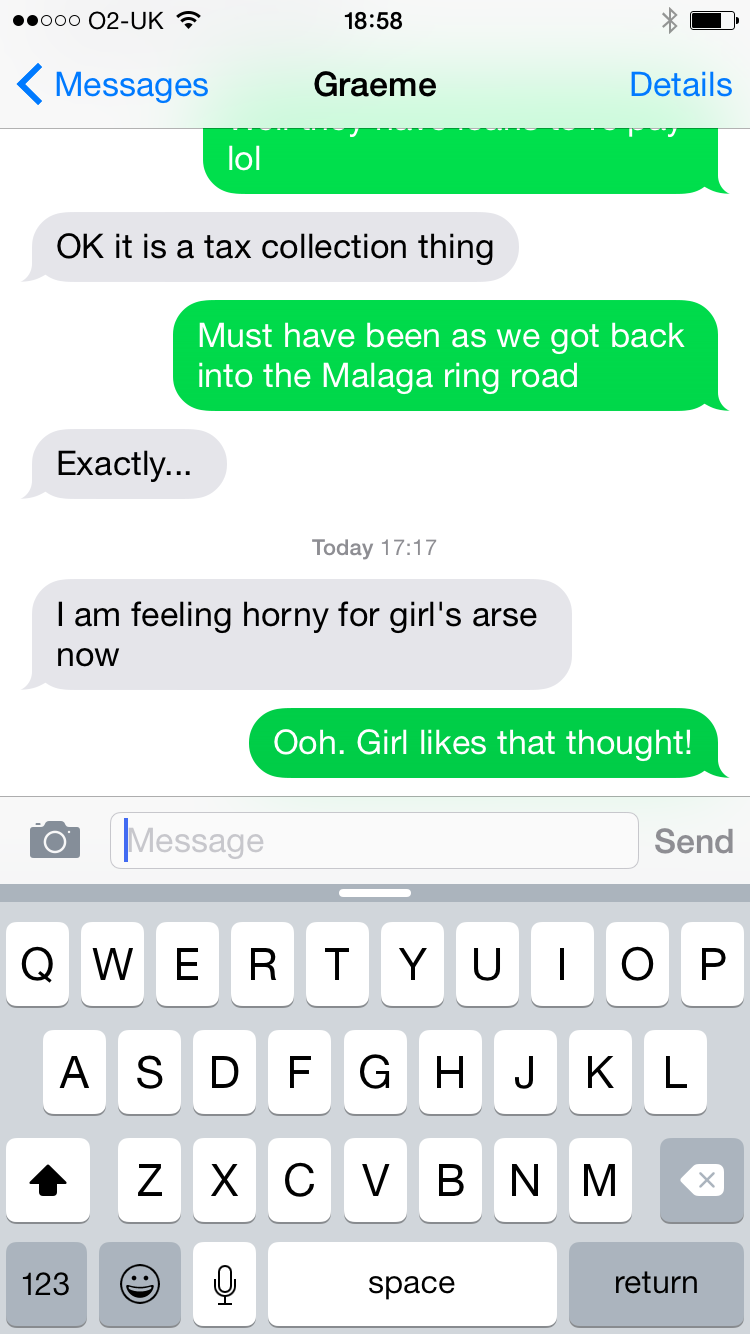Tap the backspace key

(x=701, y=1181)
